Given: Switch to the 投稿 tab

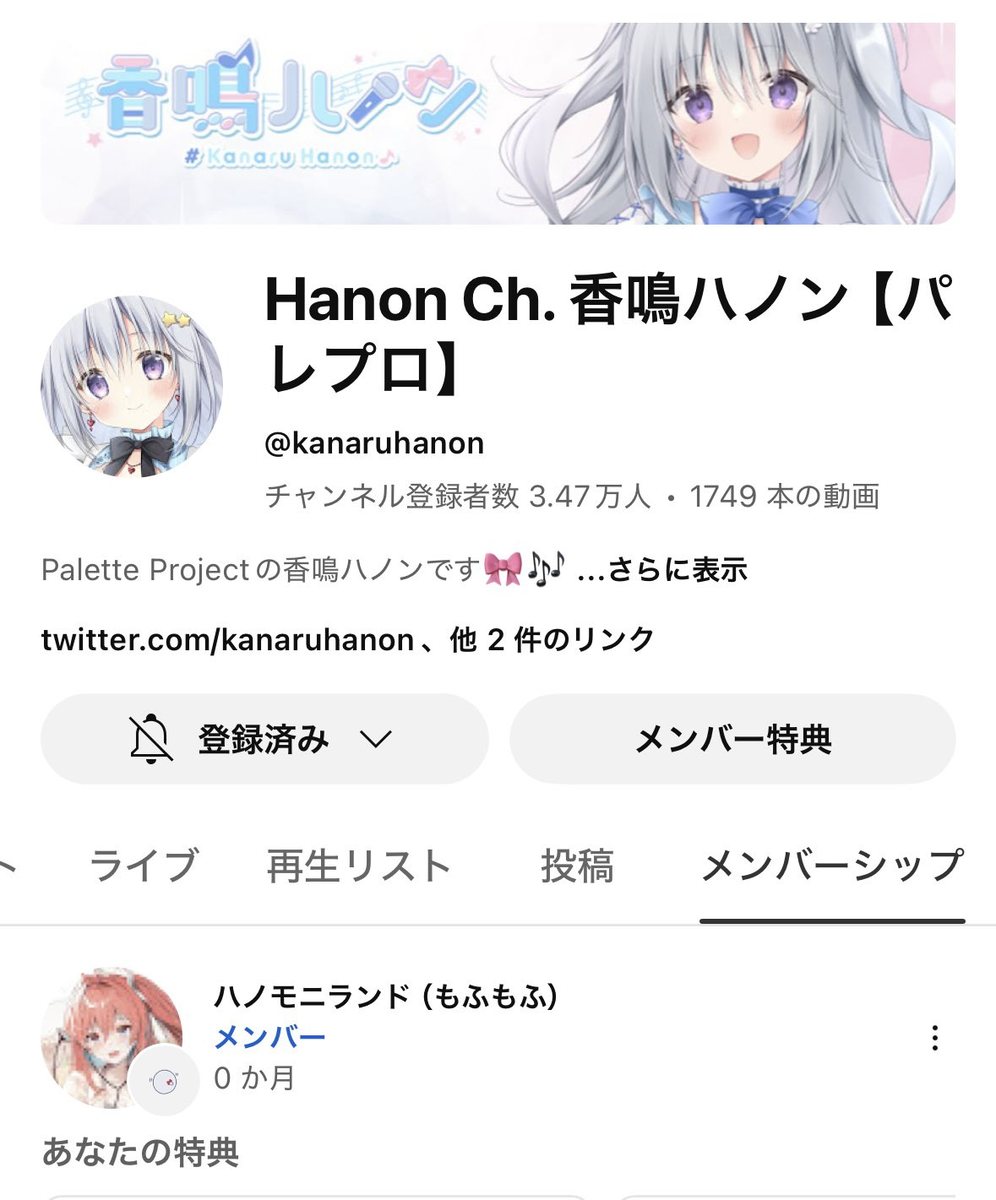Looking at the screenshot, I should pos(577,866).
